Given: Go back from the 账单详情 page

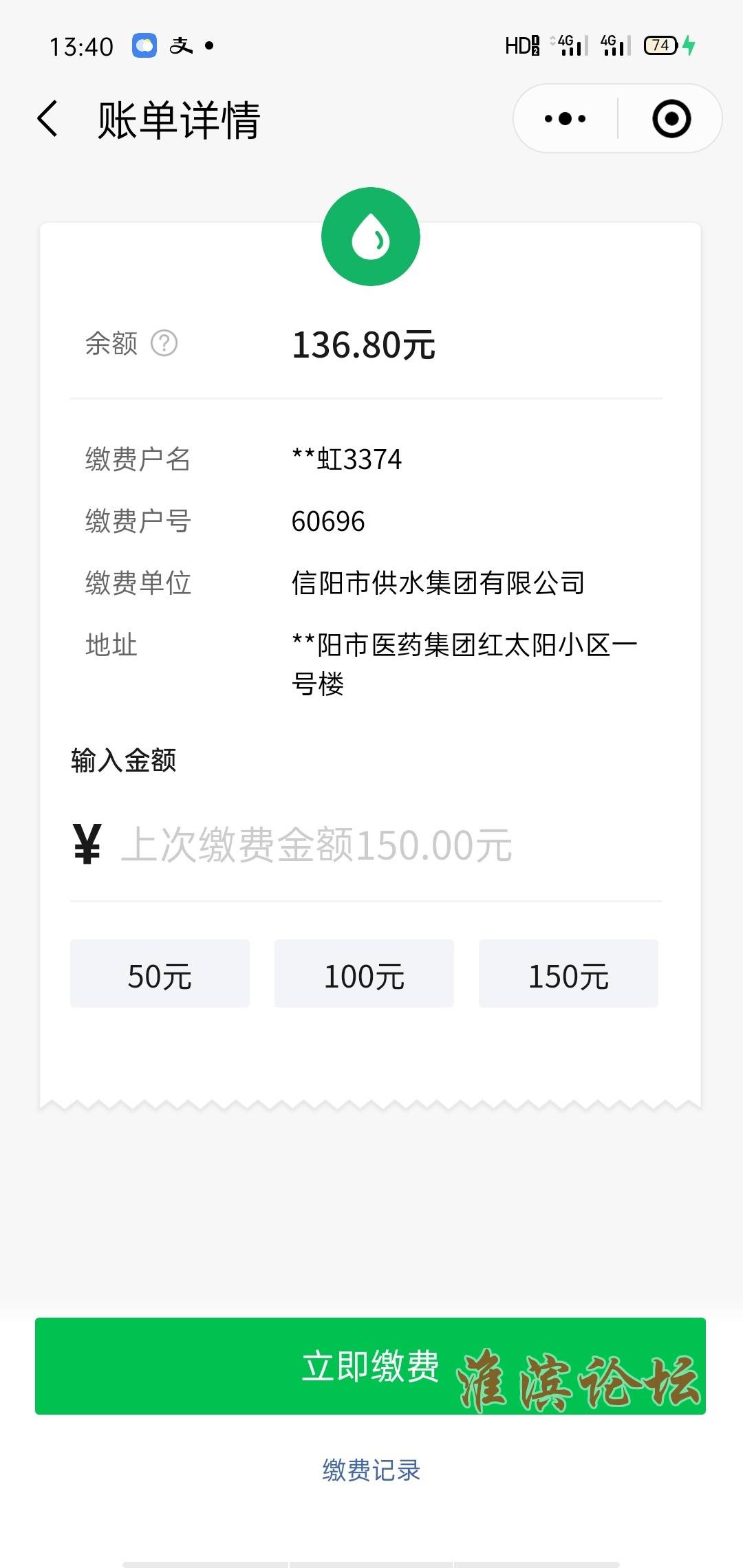Looking at the screenshot, I should pyautogui.click(x=47, y=119).
